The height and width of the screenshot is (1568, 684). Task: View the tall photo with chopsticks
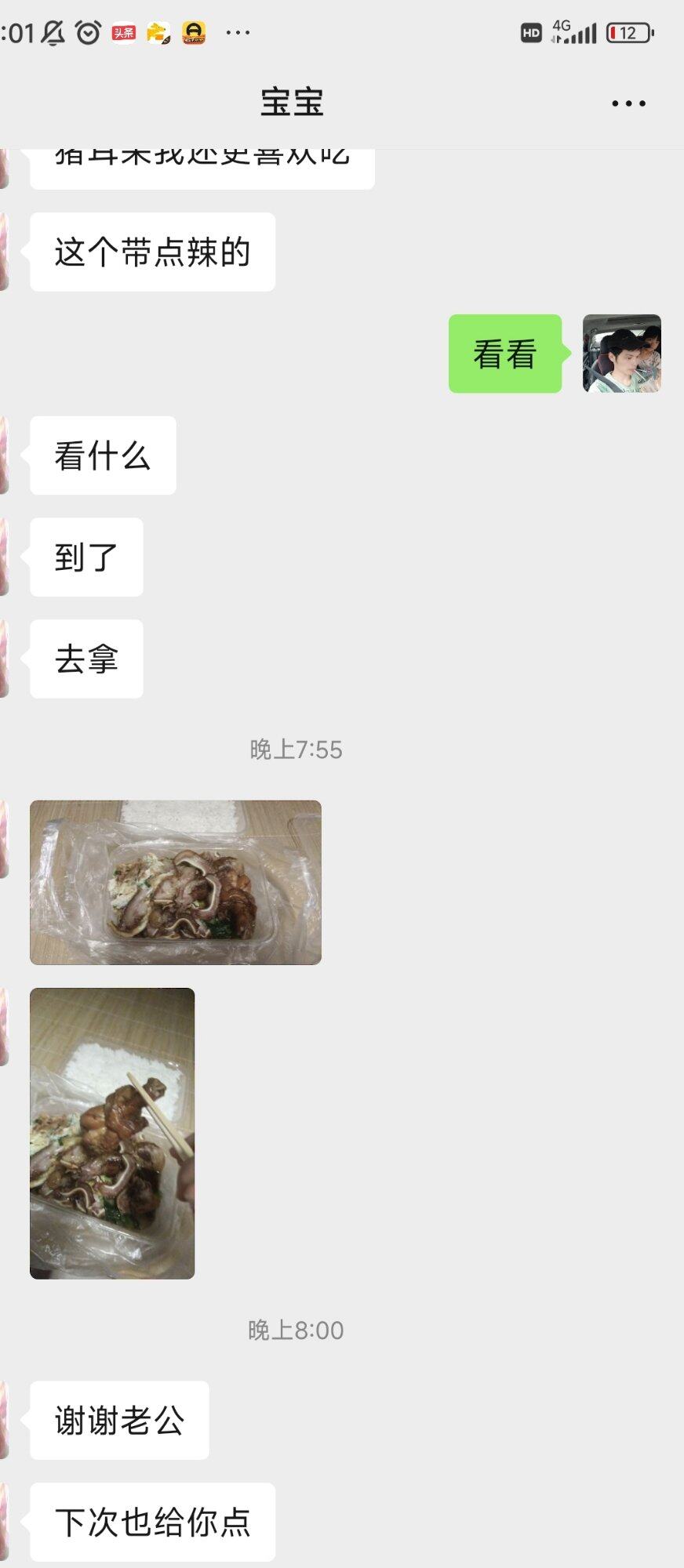112,1134
